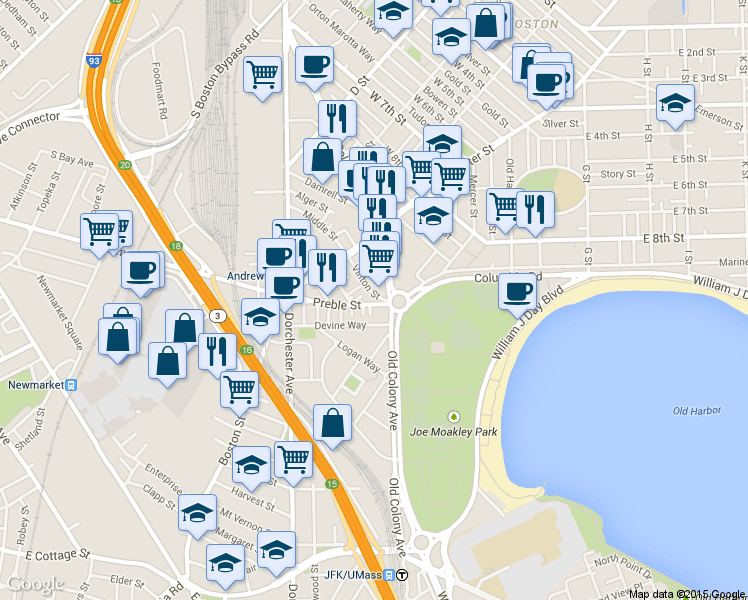
Task: Tap the coffee marker on William J Day Blvd
Action: point(517,292)
